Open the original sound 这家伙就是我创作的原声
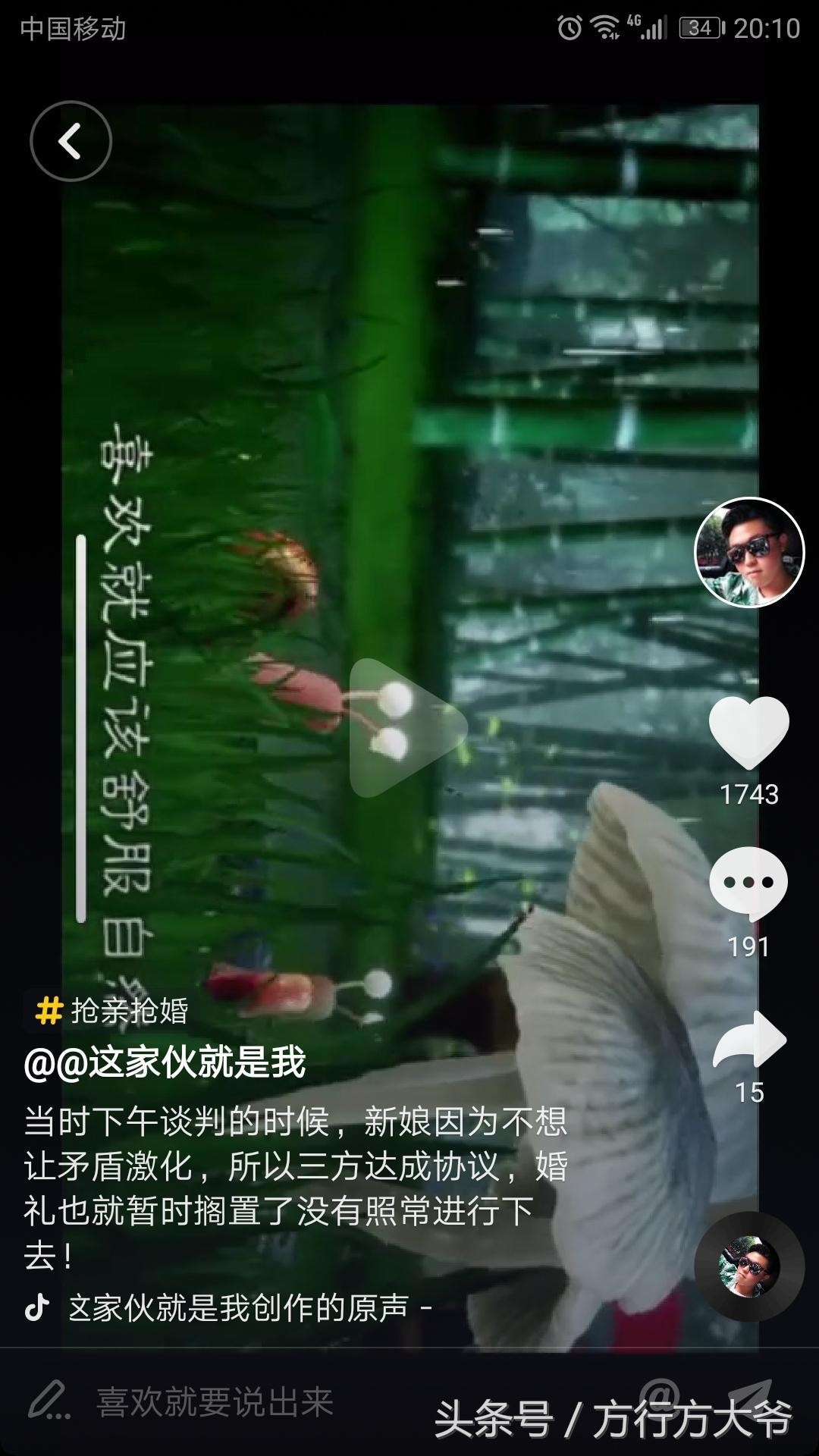This screenshot has height=1456, width=819. [x=238, y=1307]
